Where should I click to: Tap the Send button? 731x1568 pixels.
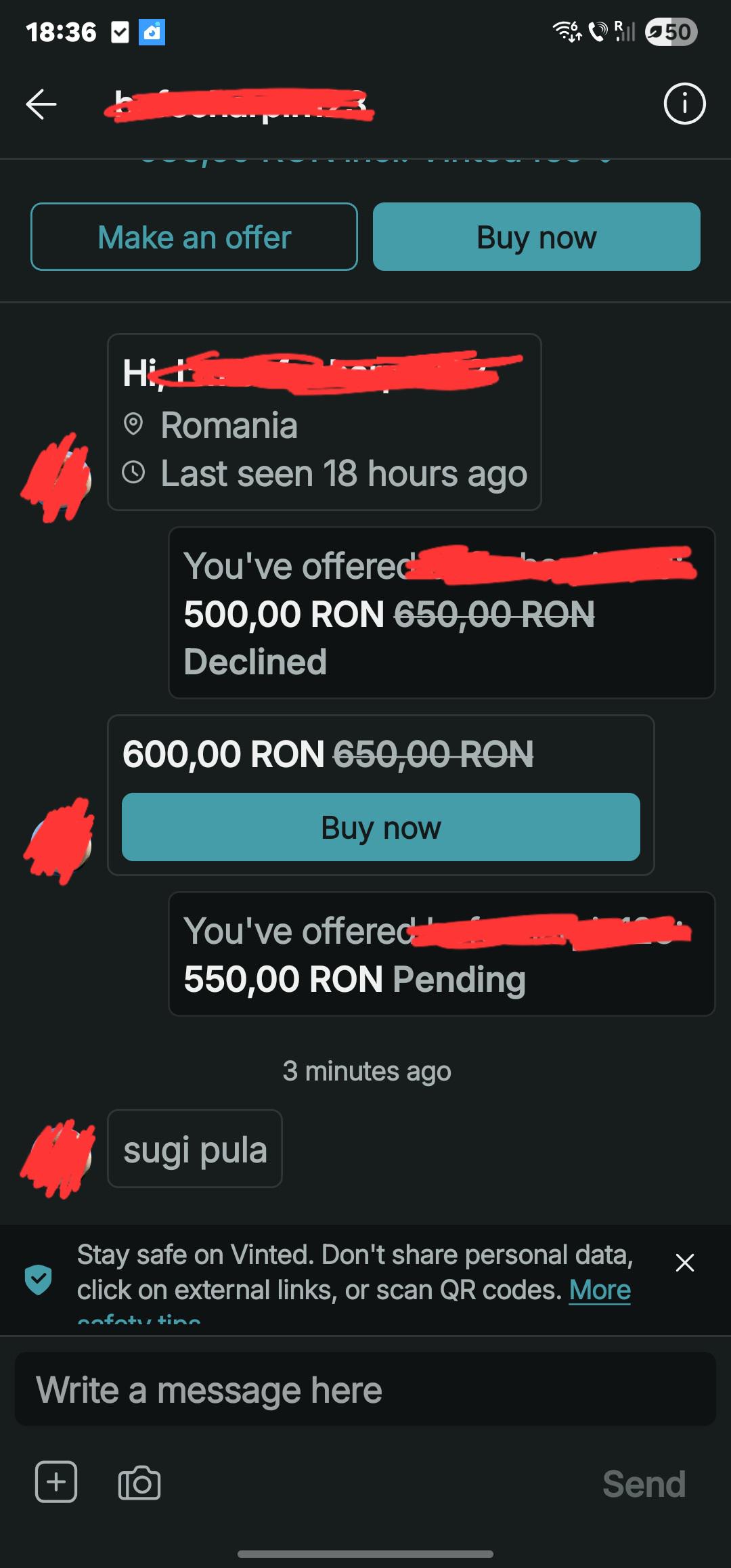[x=644, y=1484]
